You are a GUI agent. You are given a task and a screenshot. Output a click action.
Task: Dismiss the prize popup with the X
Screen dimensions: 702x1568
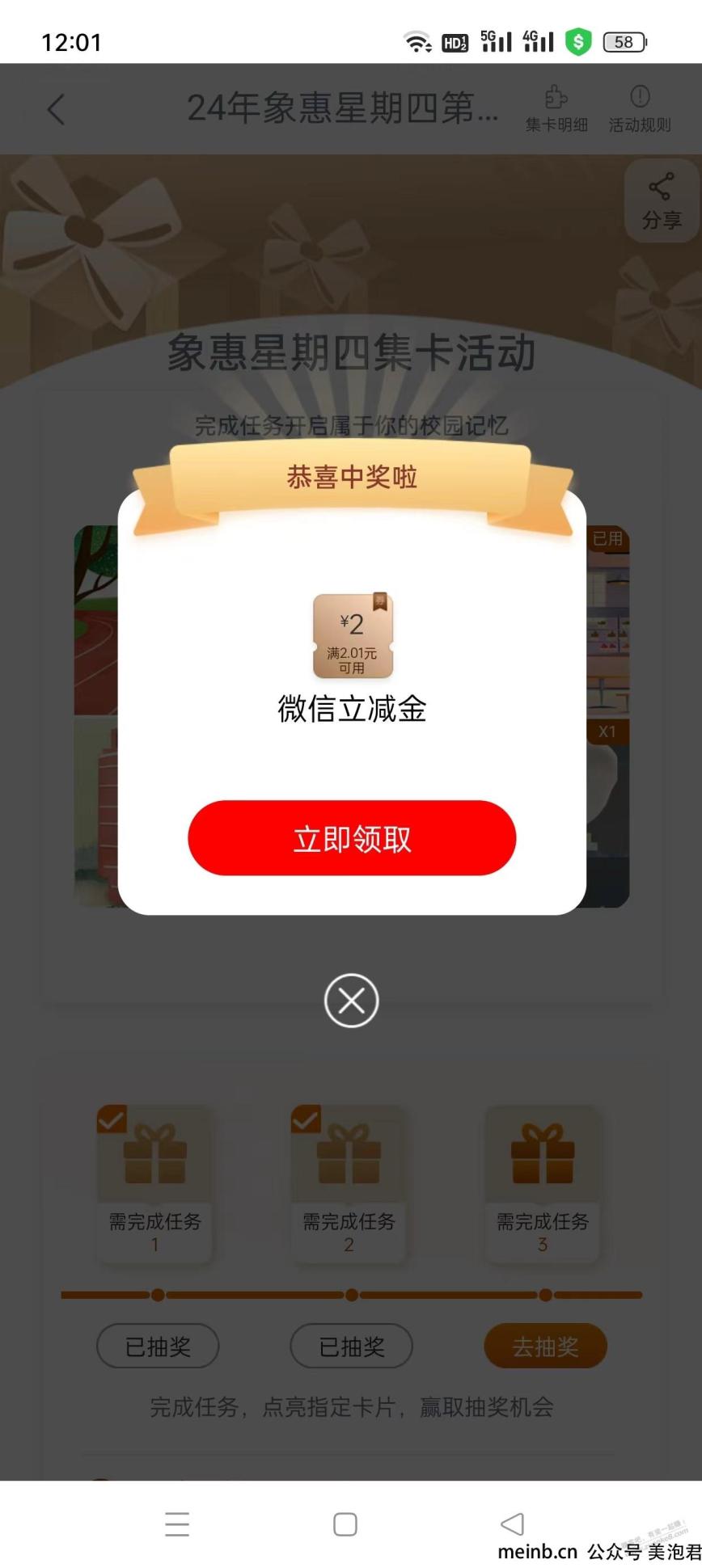[x=351, y=1001]
